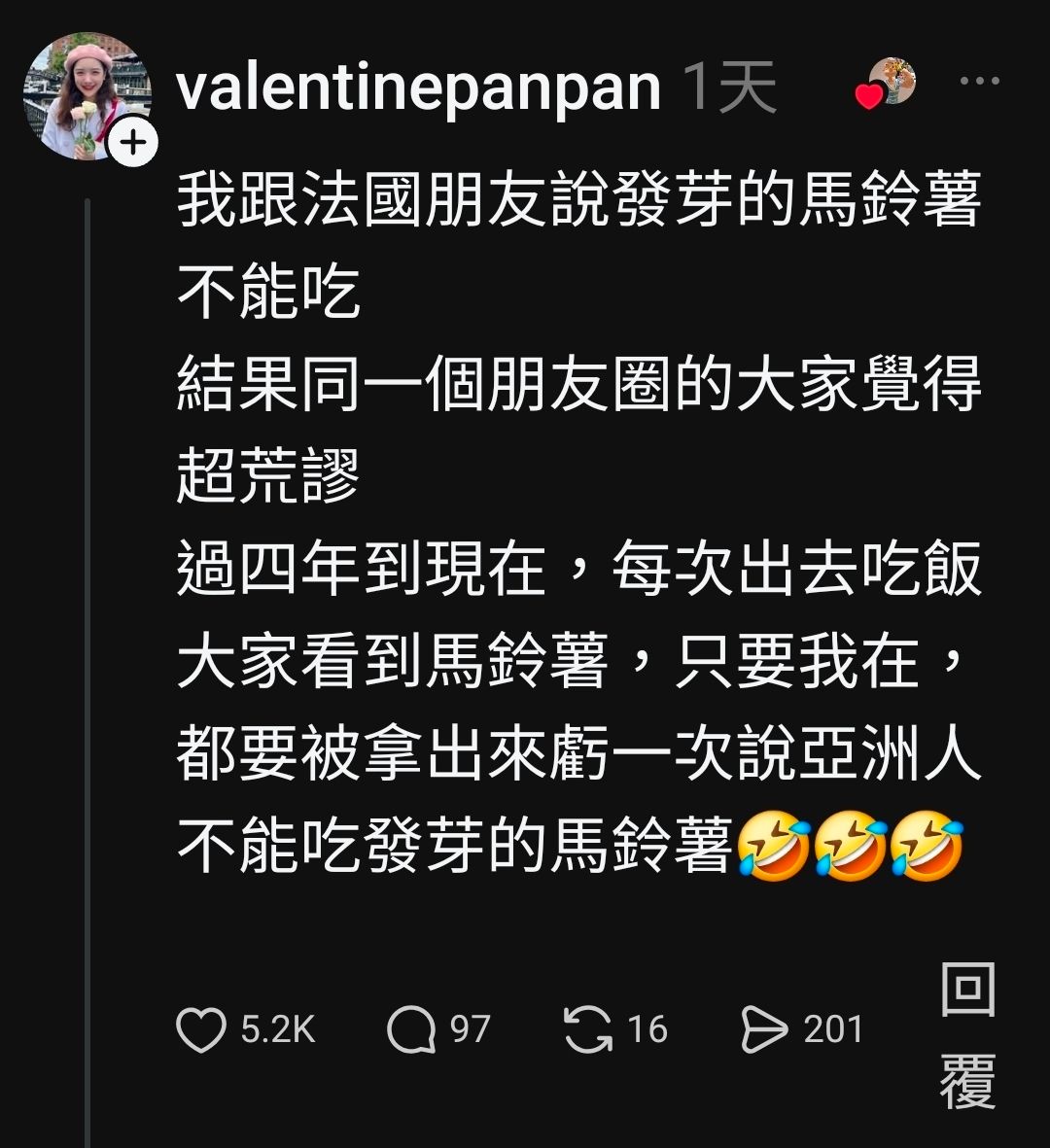Follow valentinepanpan via the plus icon on avatar

131,142
